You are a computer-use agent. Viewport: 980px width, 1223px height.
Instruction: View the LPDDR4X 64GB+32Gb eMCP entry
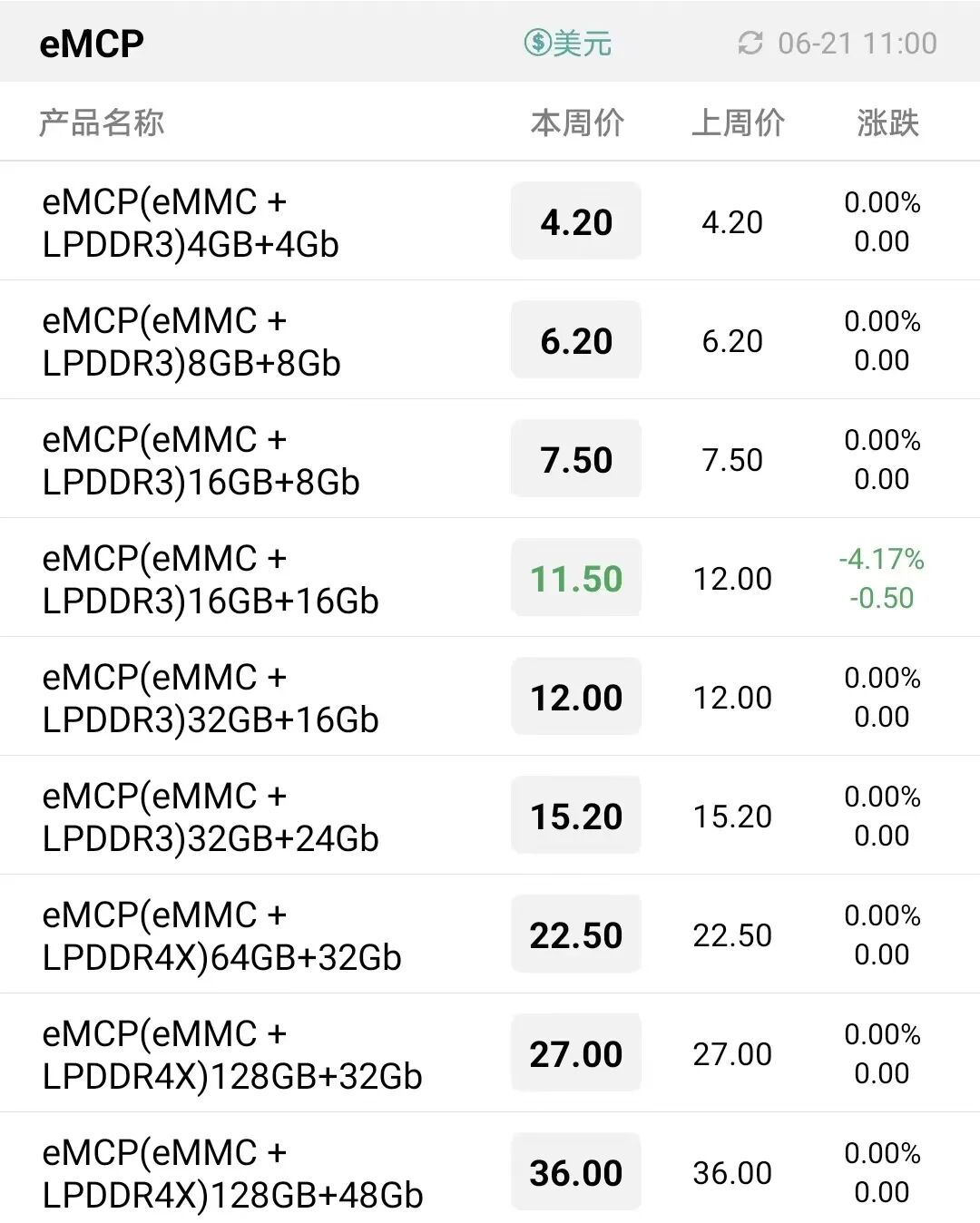(221, 935)
